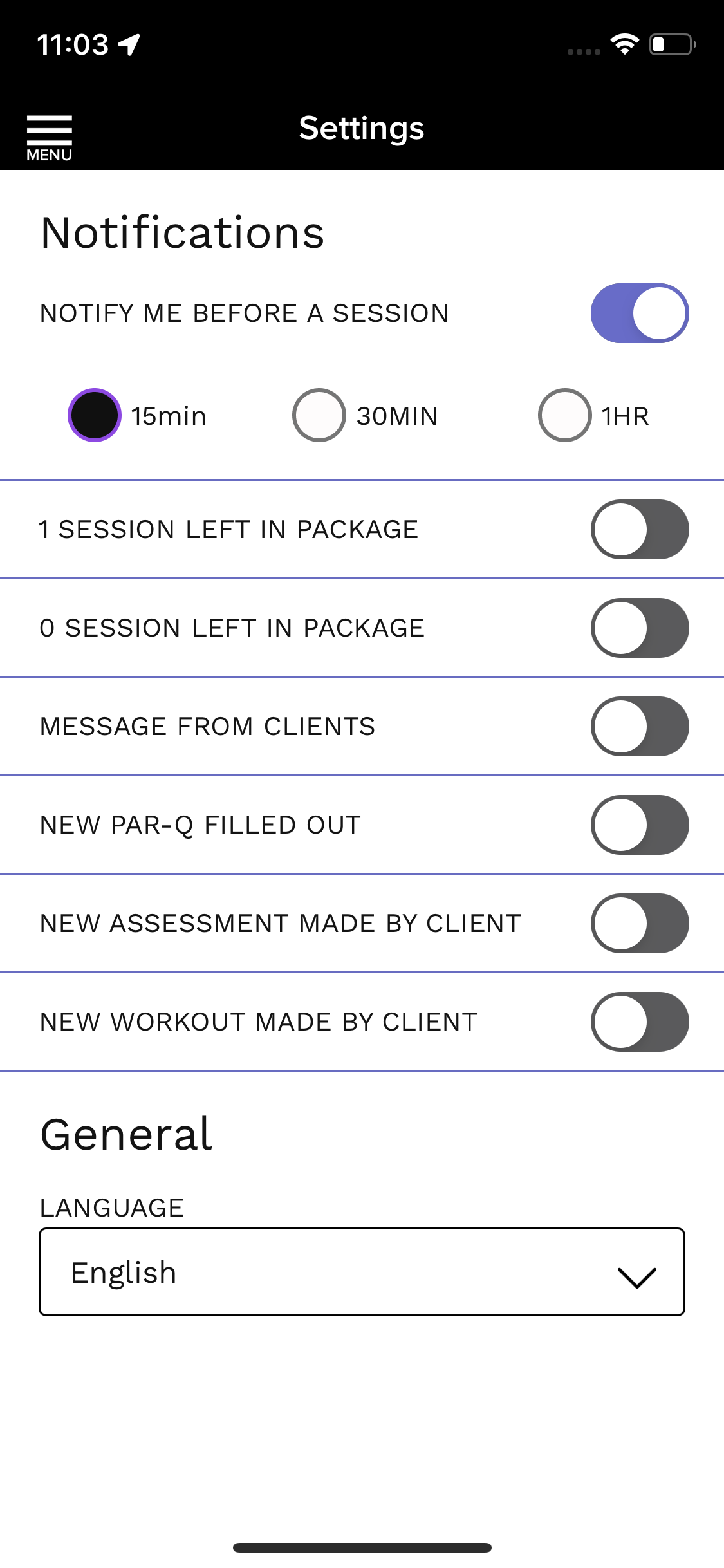The height and width of the screenshot is (1568, 724).
Task: Open the MENU drawer button
Action: pyautogui.click(x=50, y=138)
